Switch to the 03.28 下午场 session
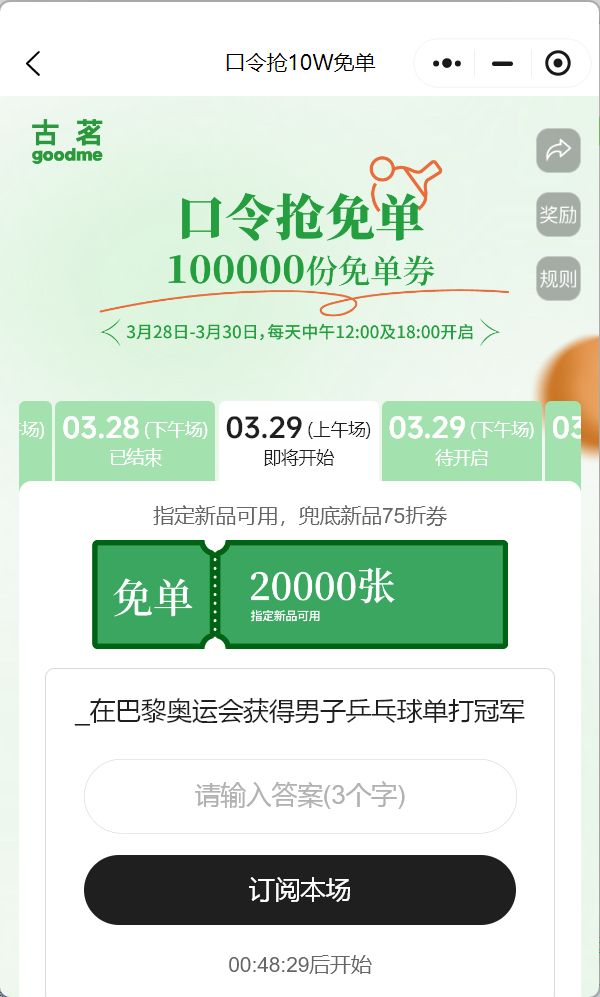 (x=135, y=441)
